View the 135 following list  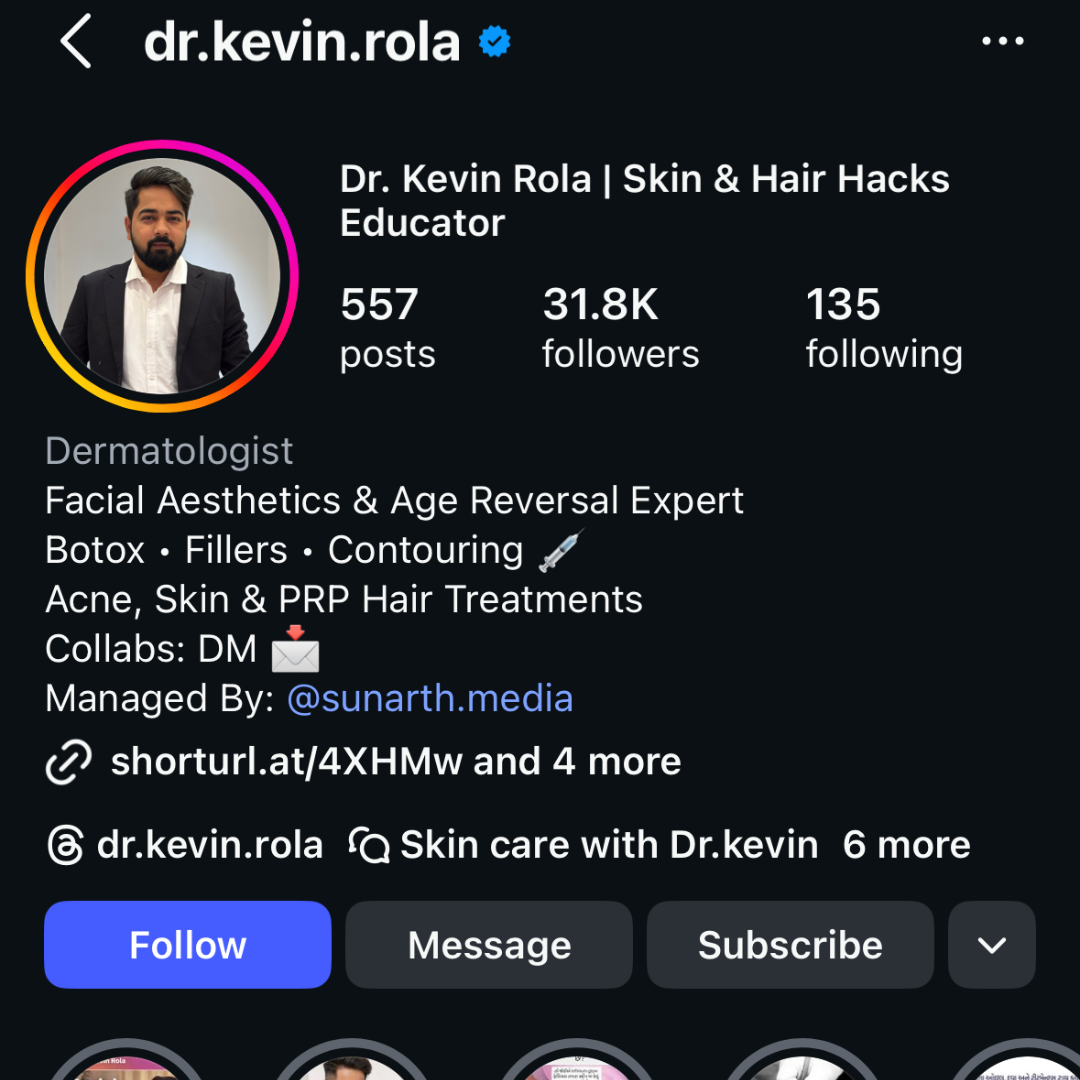point(884,328)
